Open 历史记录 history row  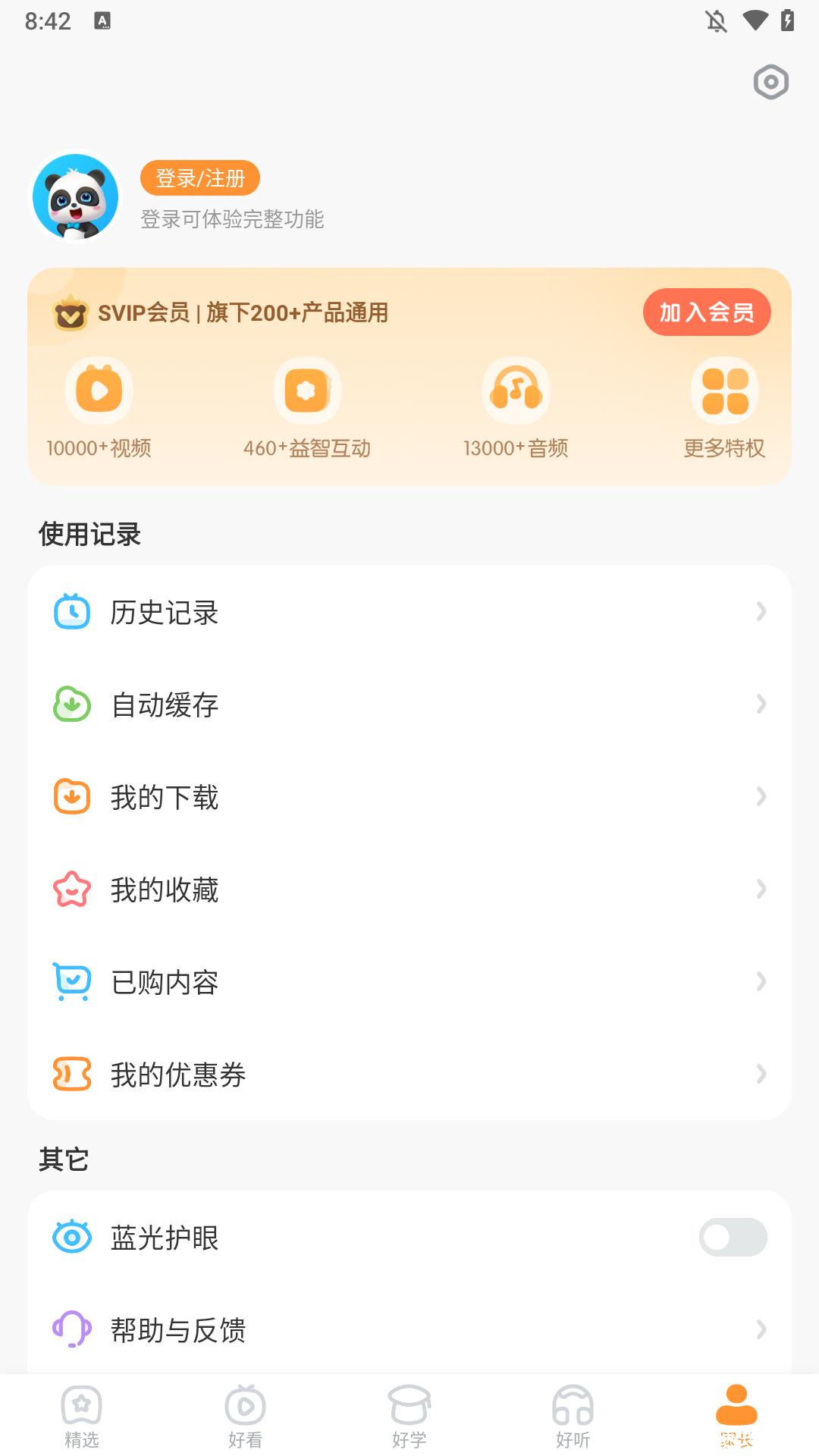click(x=409, y=612)
